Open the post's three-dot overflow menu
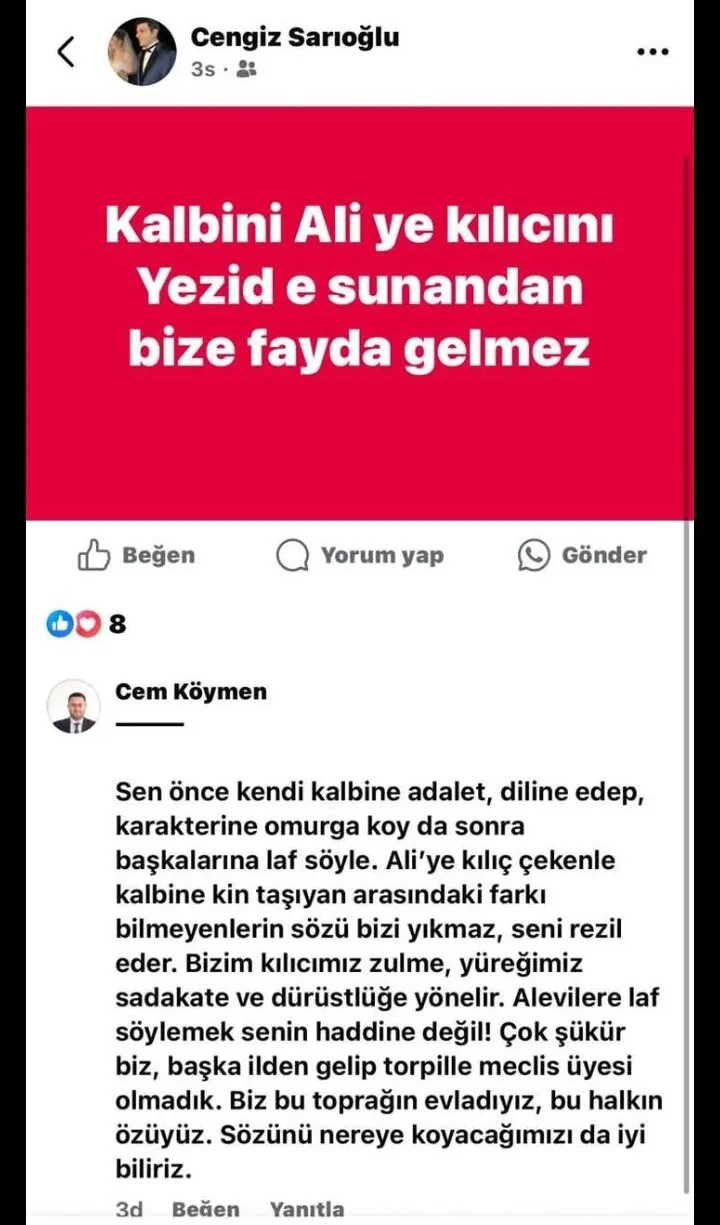The width and height of the screenshot is (720, 1225). [x=652, y=52]
